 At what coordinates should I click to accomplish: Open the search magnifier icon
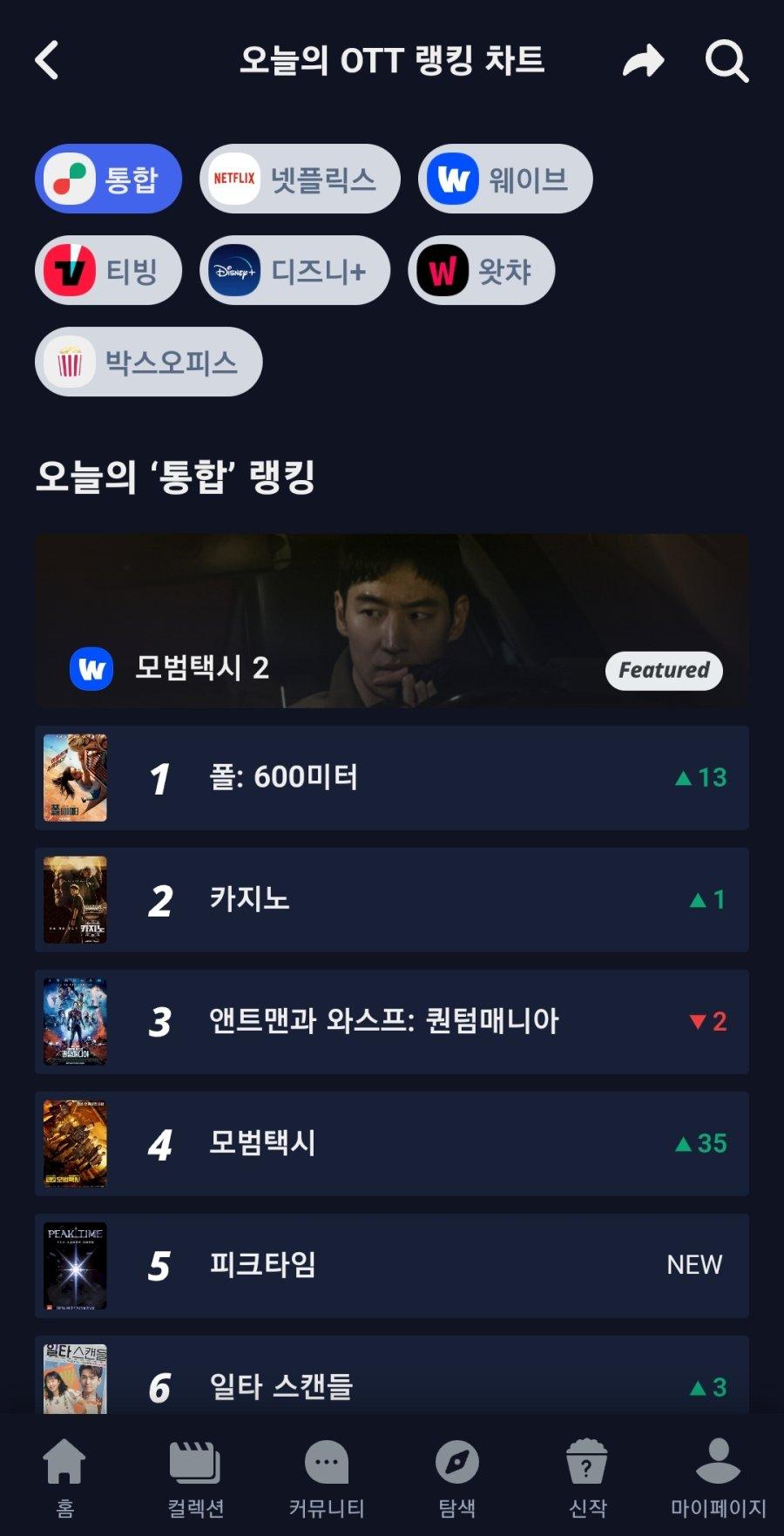coord(726,61)
